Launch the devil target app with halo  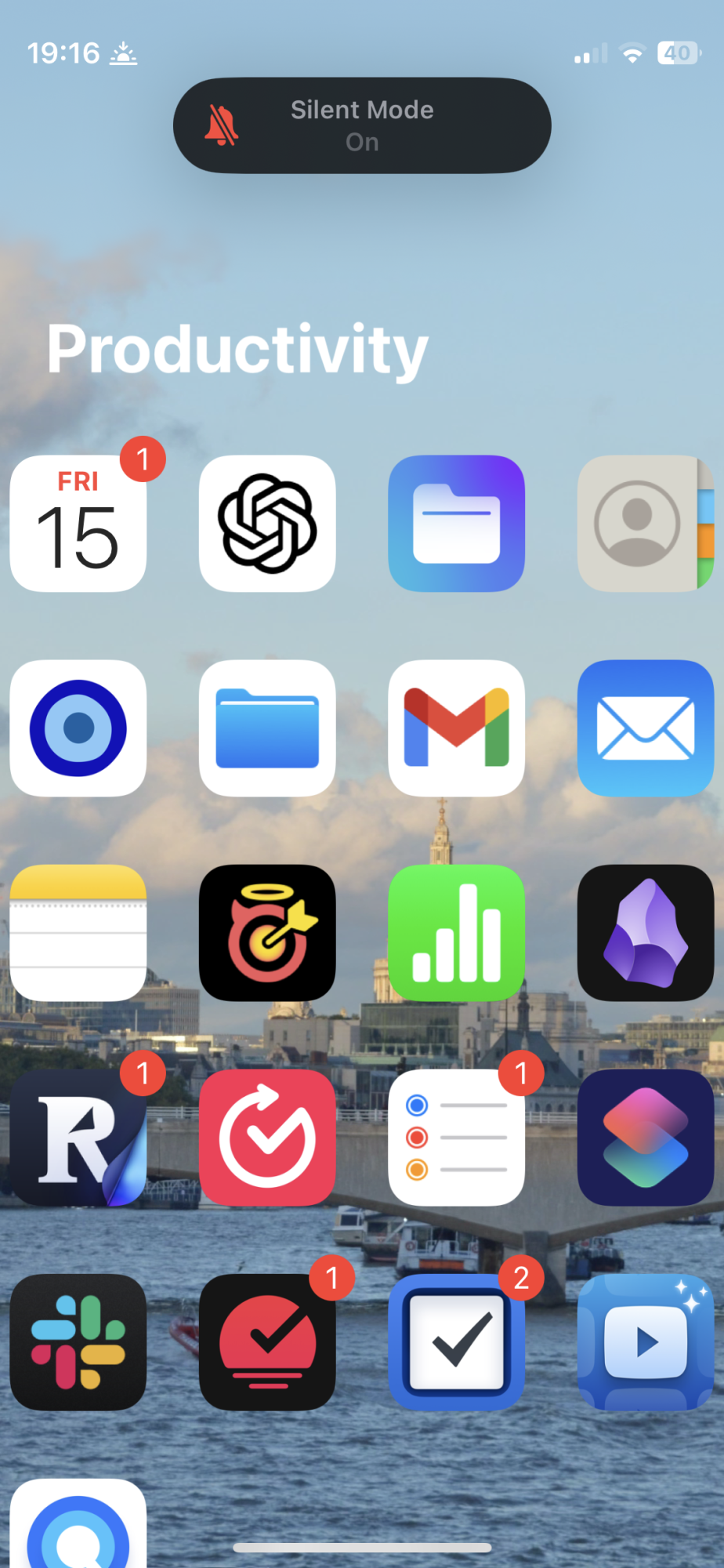coord(267,933)
